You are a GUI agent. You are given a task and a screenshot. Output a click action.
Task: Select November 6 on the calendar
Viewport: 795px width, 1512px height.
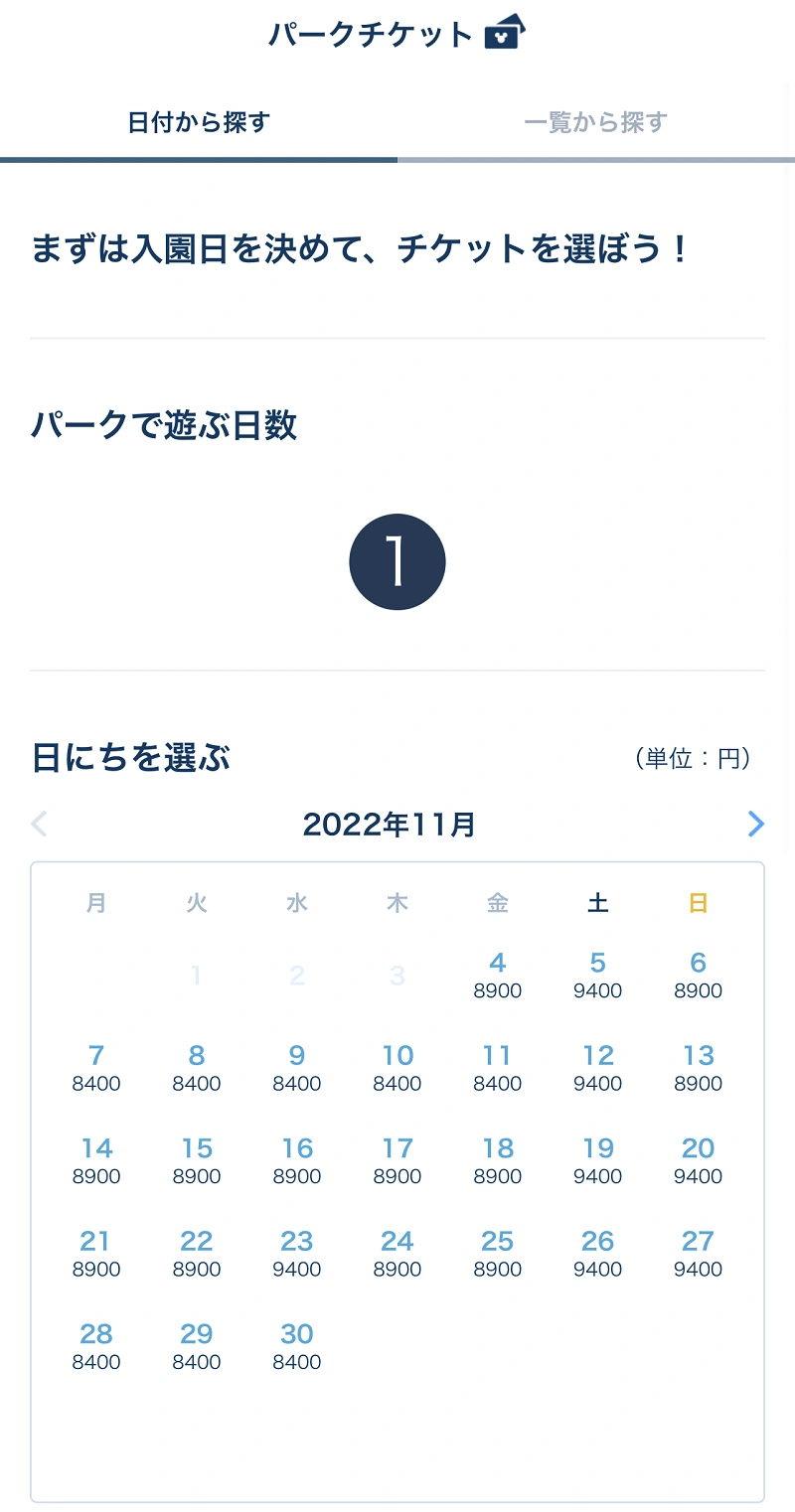coord(699,975)
